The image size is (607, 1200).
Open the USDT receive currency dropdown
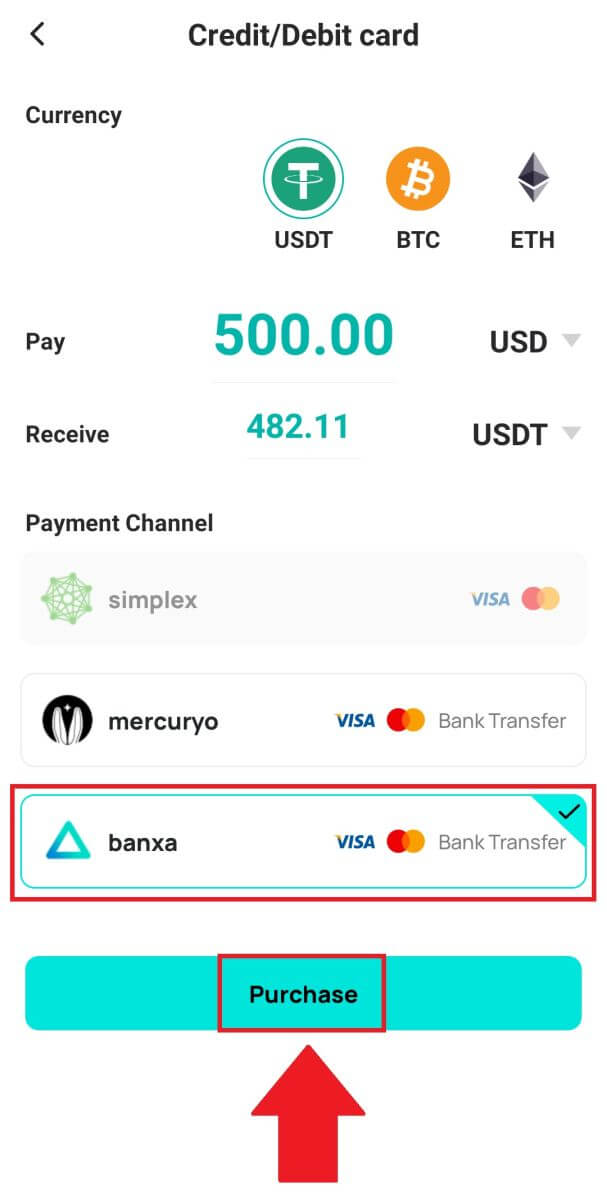[x=525, y=434]
